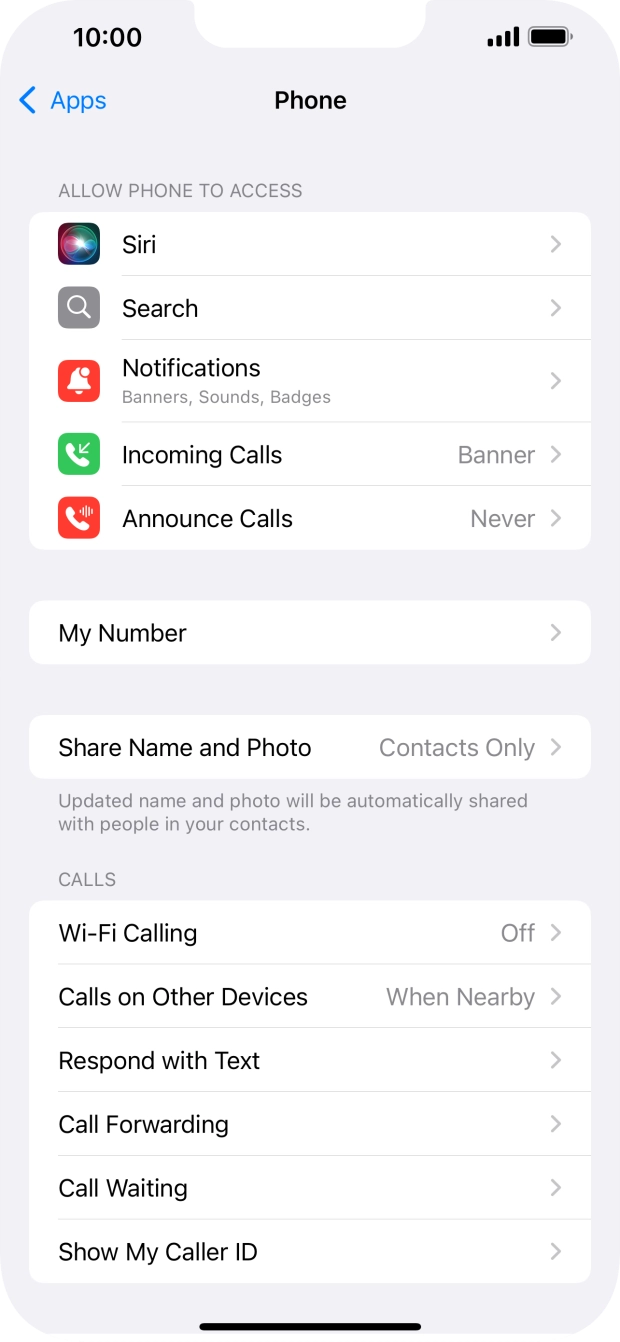Viewport: 620px width, 1342px height.
Task: Open Call Forwarding settings
Action: (x=310, y=1124)
